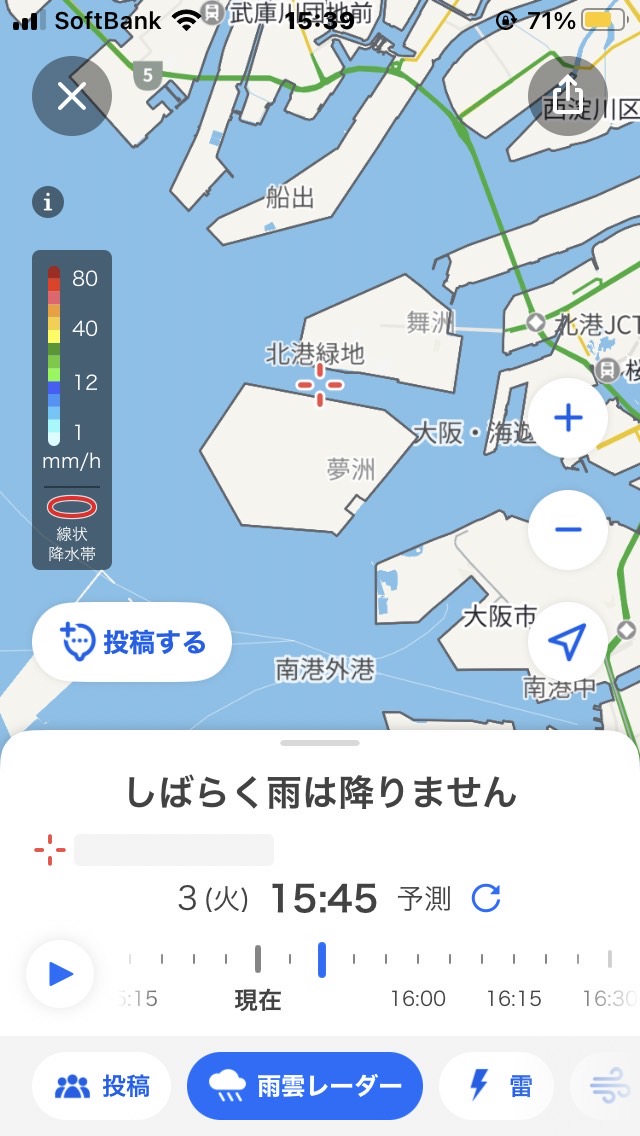Zoom out on the map

567,529
